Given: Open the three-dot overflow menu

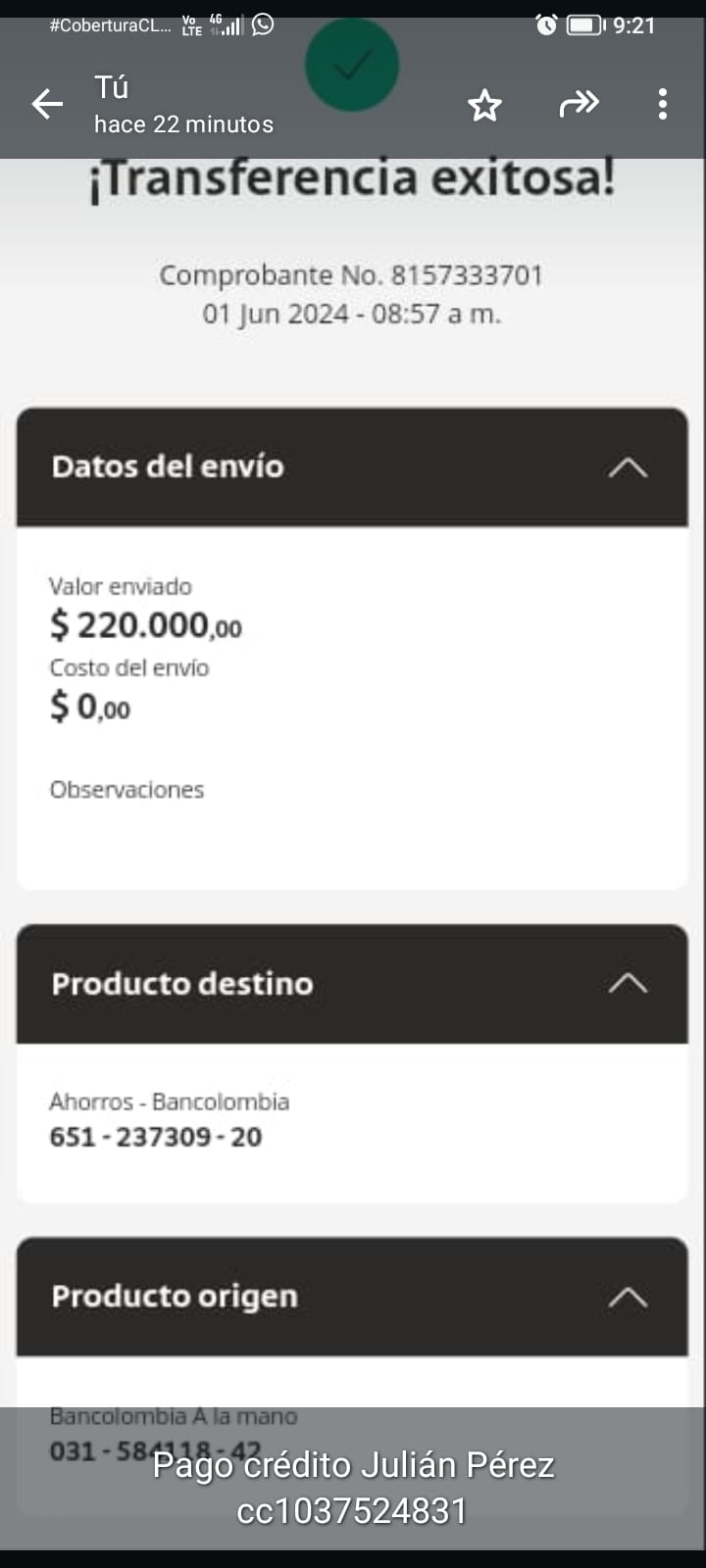Looking at the screenshot, I should pyautogui.click(x=663, y=104).
